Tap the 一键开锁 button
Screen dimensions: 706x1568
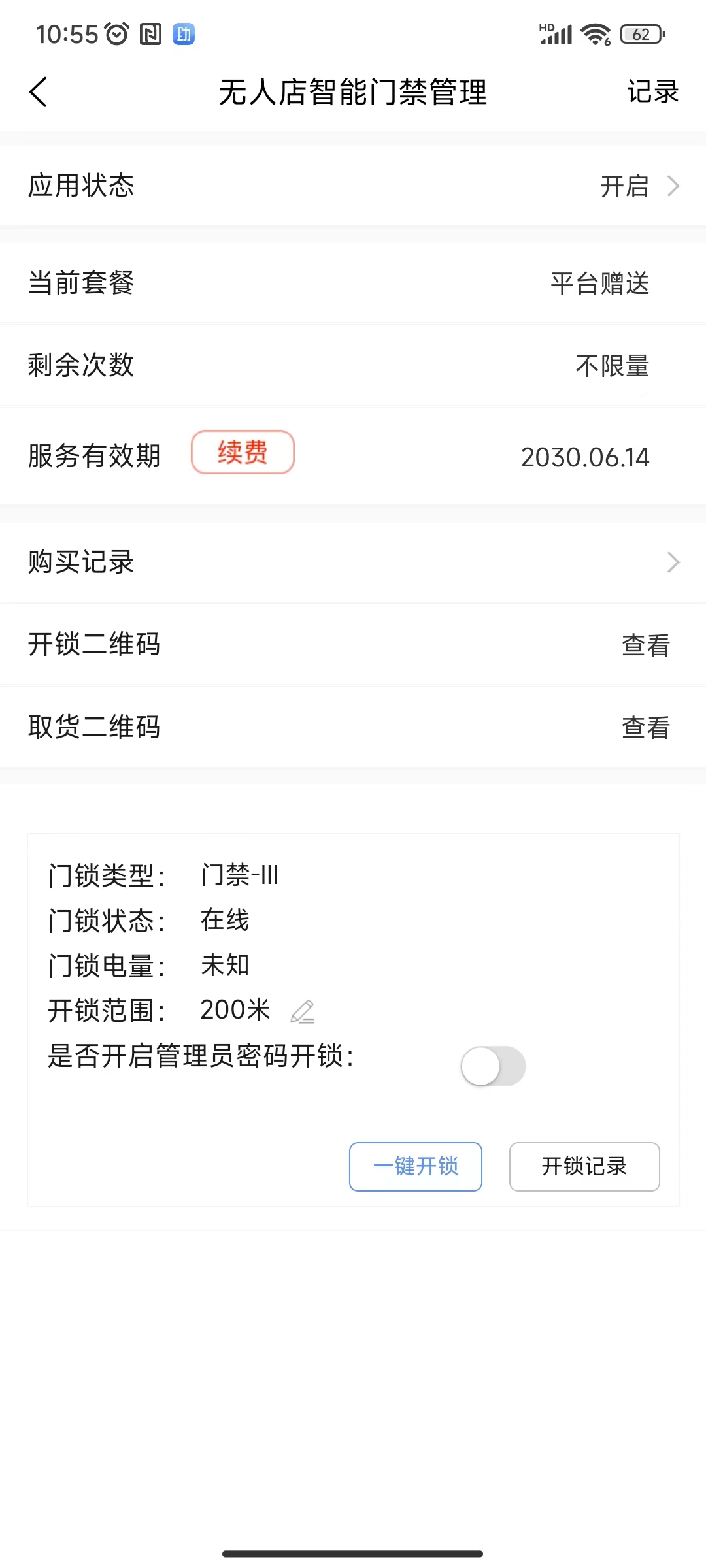coord(416,1166)
